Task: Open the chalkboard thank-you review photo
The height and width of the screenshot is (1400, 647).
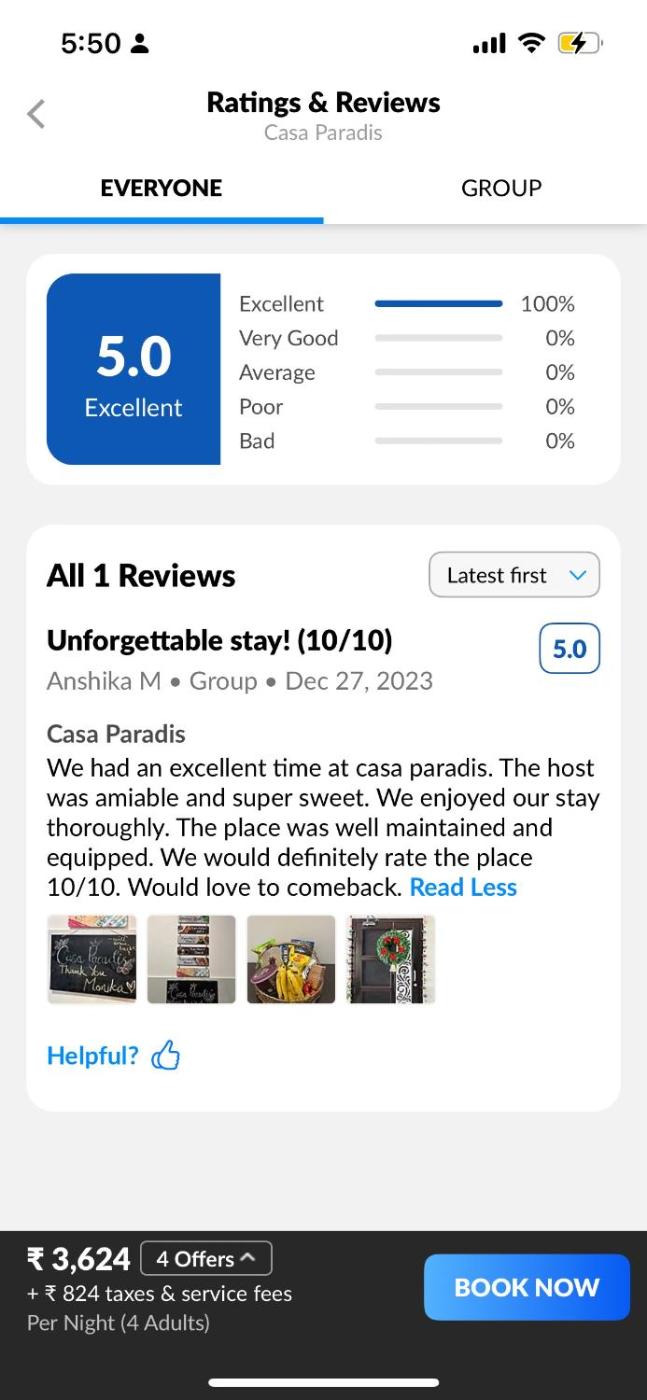Action: point(92,959)
